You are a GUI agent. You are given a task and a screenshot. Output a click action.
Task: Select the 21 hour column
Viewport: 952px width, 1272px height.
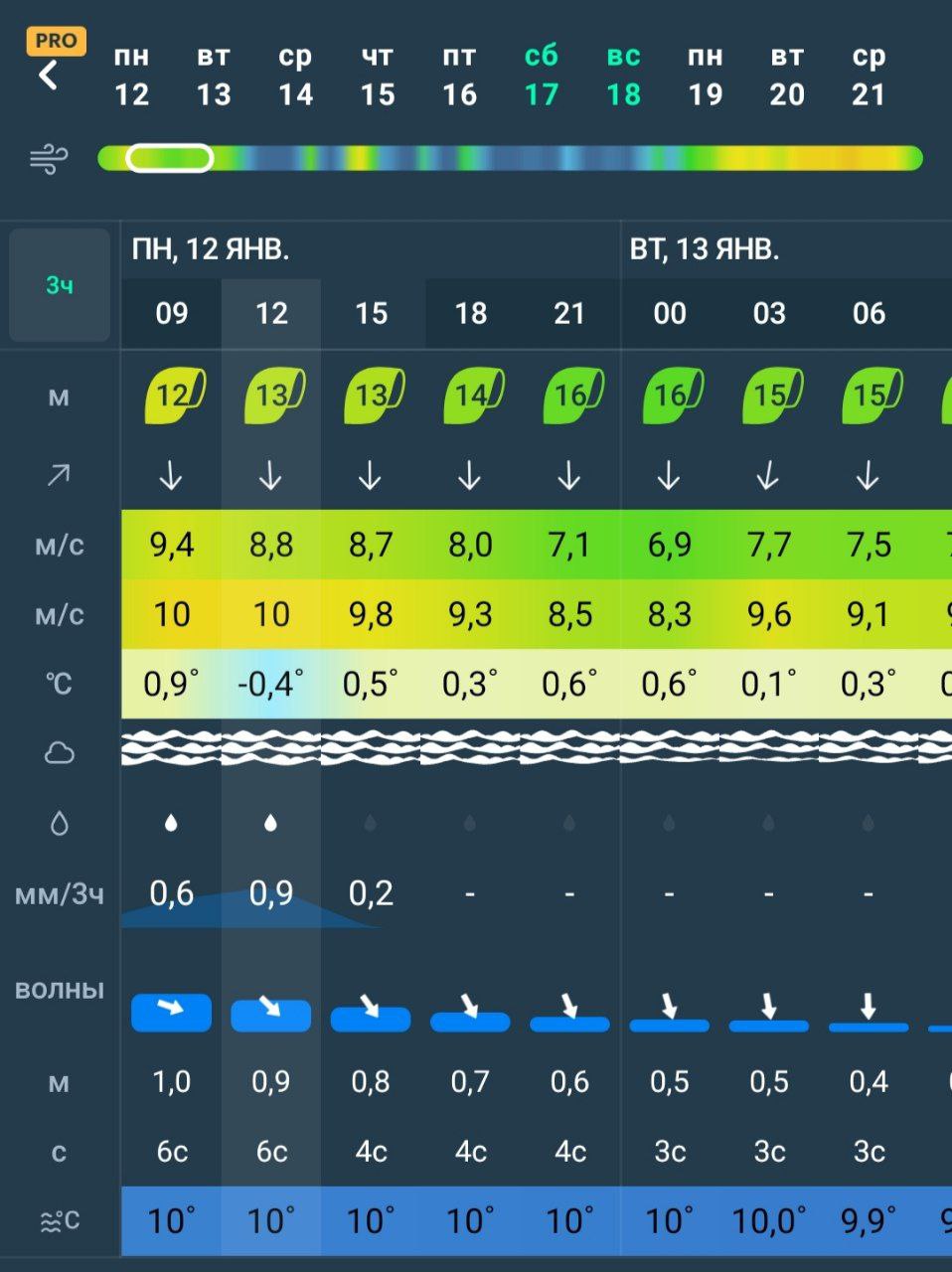pos(569,314)
